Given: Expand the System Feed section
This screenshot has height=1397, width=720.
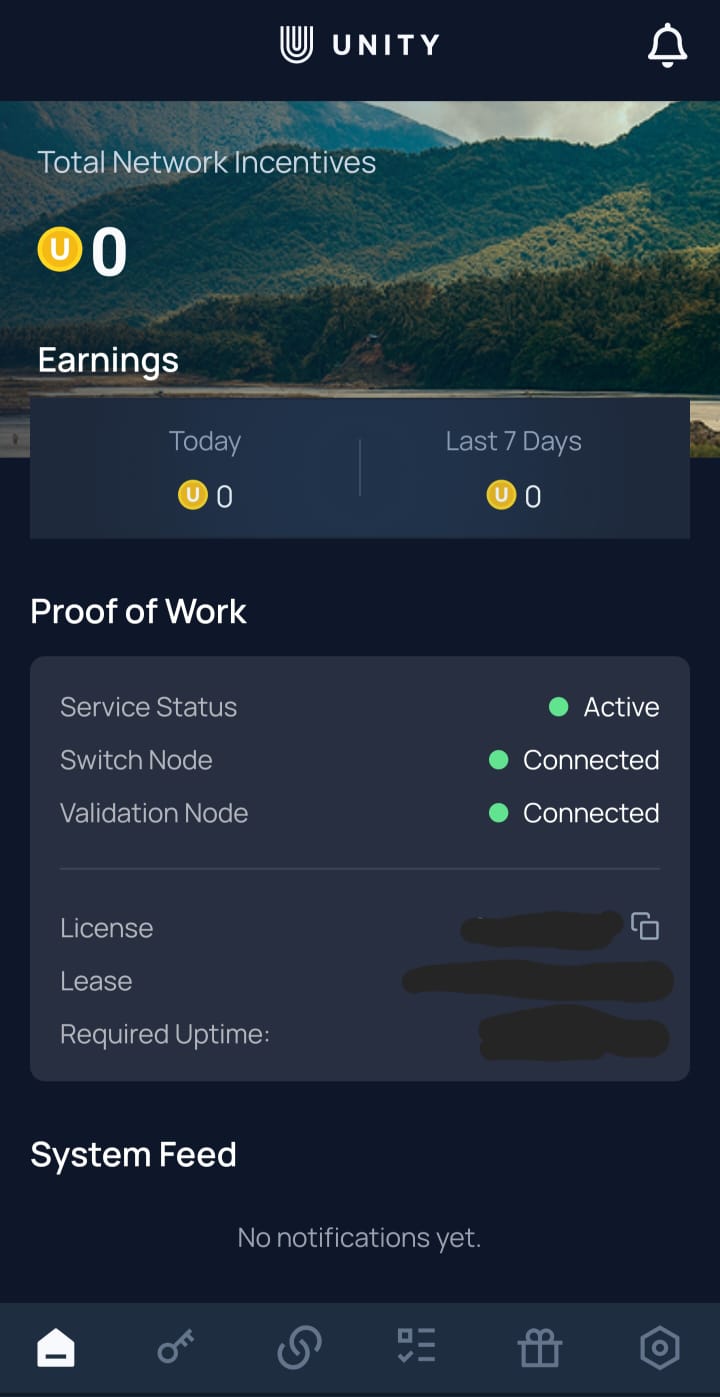Looking at the screenshot, I should 134,1155.
